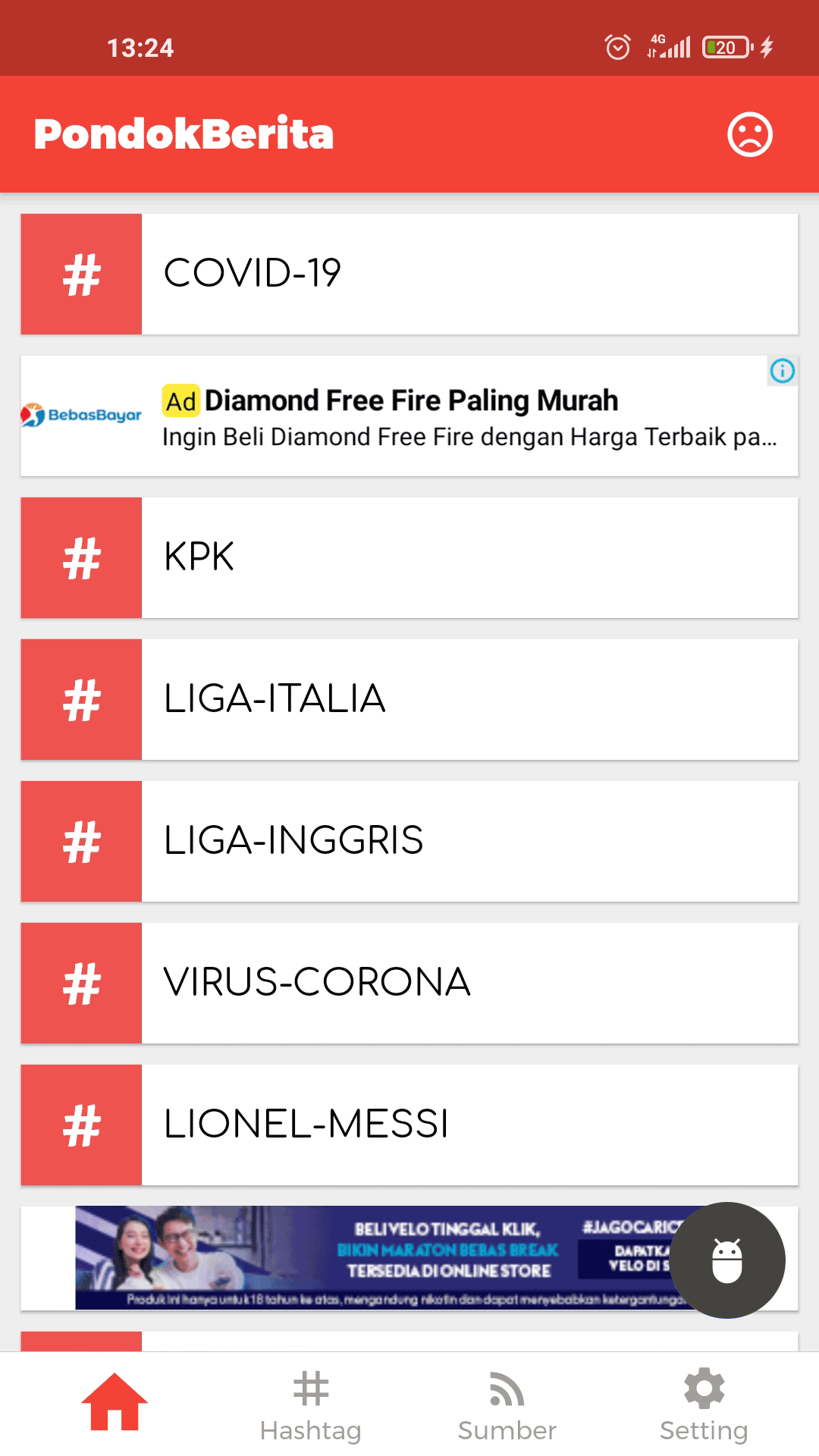819x1456 pixels.
Task: Tap the floating android bug button
Action: 727,1260
